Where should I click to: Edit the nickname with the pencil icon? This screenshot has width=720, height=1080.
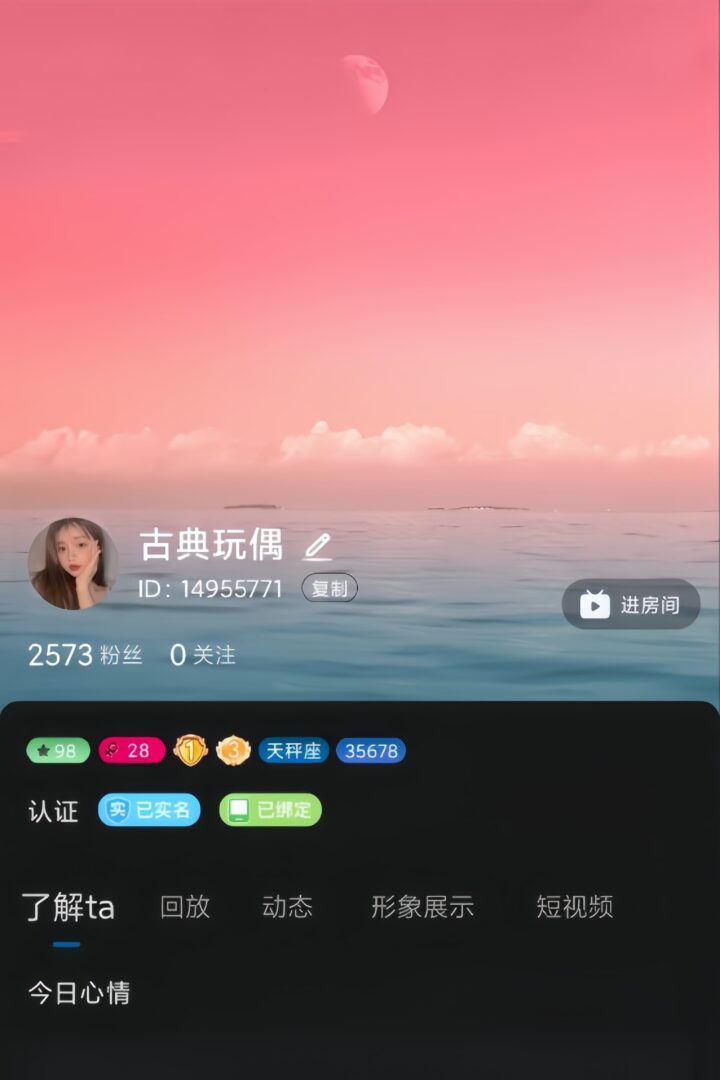click(x=318, y=546)
